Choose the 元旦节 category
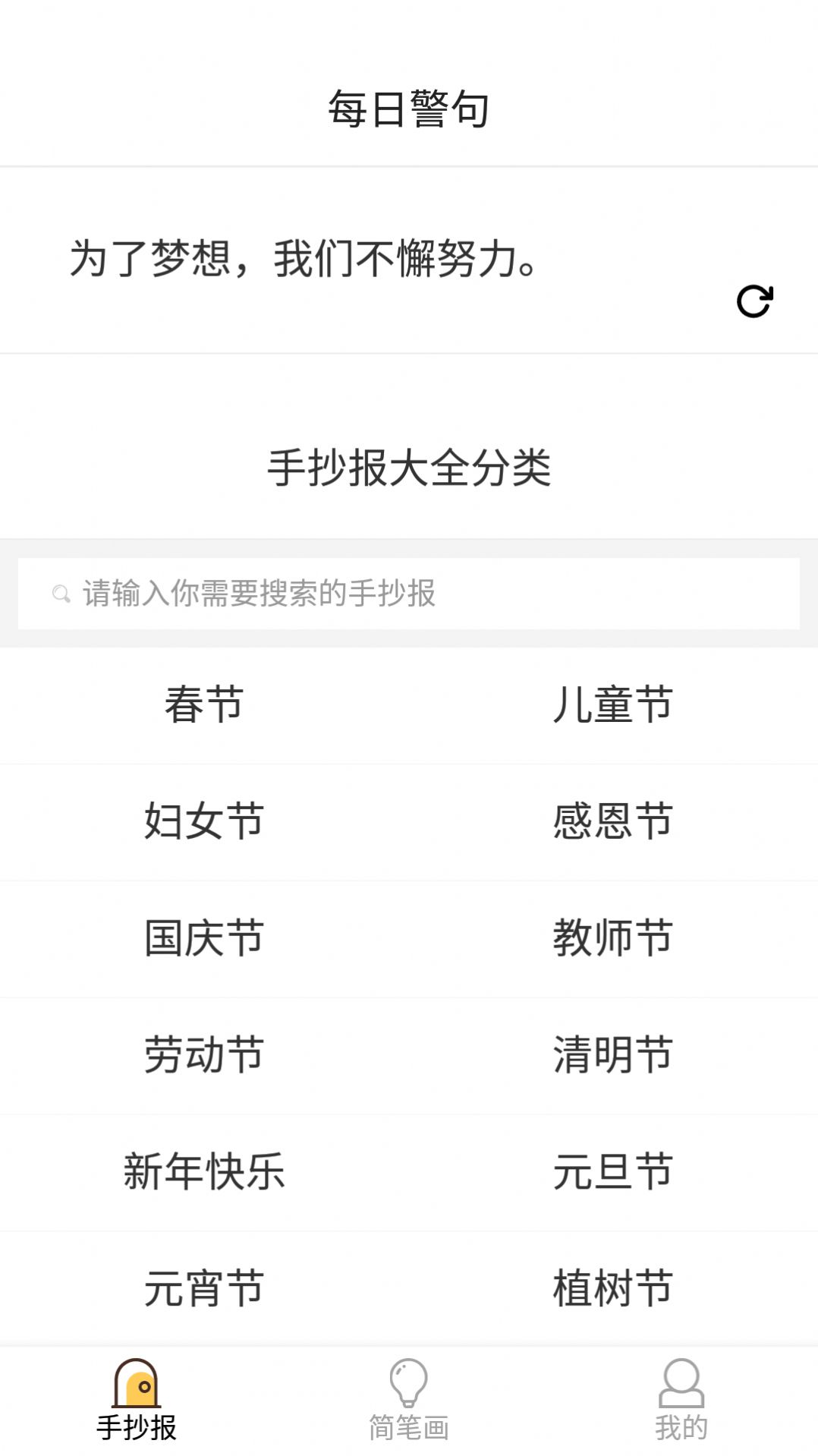Viewport: 818px width, 1456px height. click(x=612, y=1172)
